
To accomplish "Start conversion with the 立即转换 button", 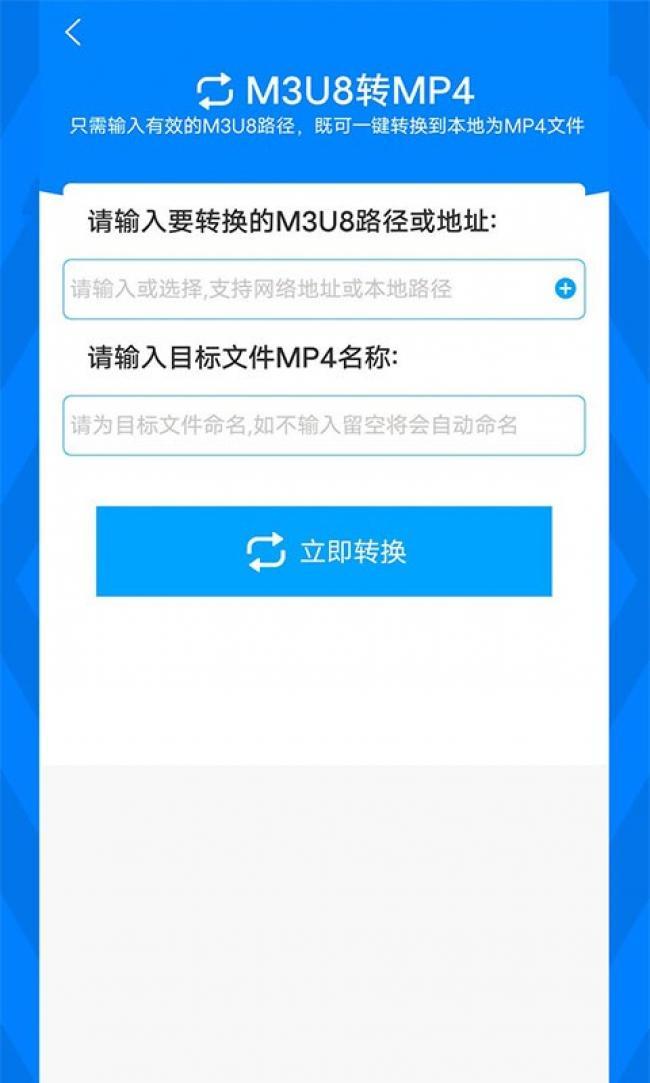I will [323, 551].
